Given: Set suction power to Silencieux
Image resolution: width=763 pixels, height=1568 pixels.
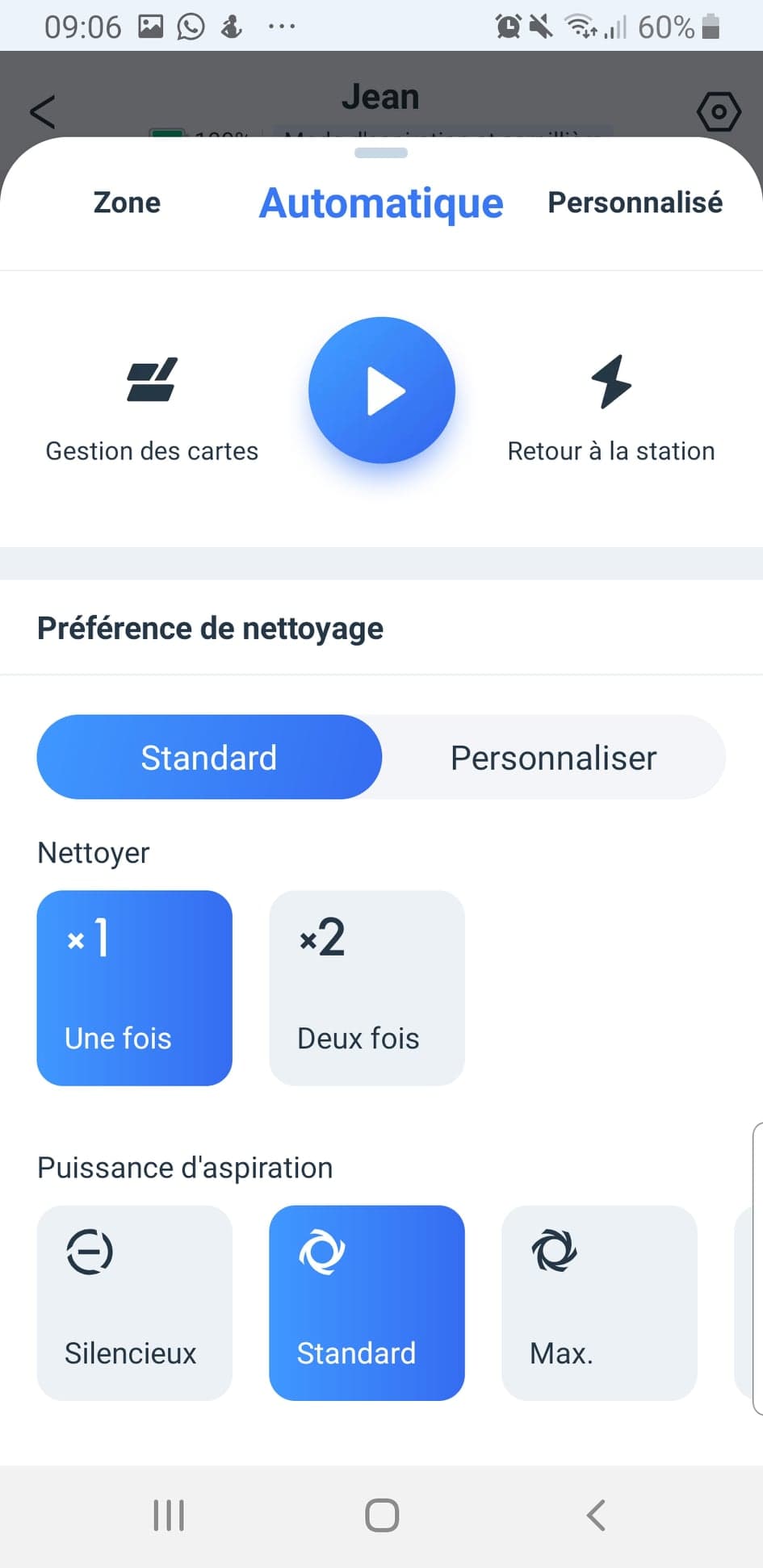Looking at the screenshot, I should click(135, 1302).
